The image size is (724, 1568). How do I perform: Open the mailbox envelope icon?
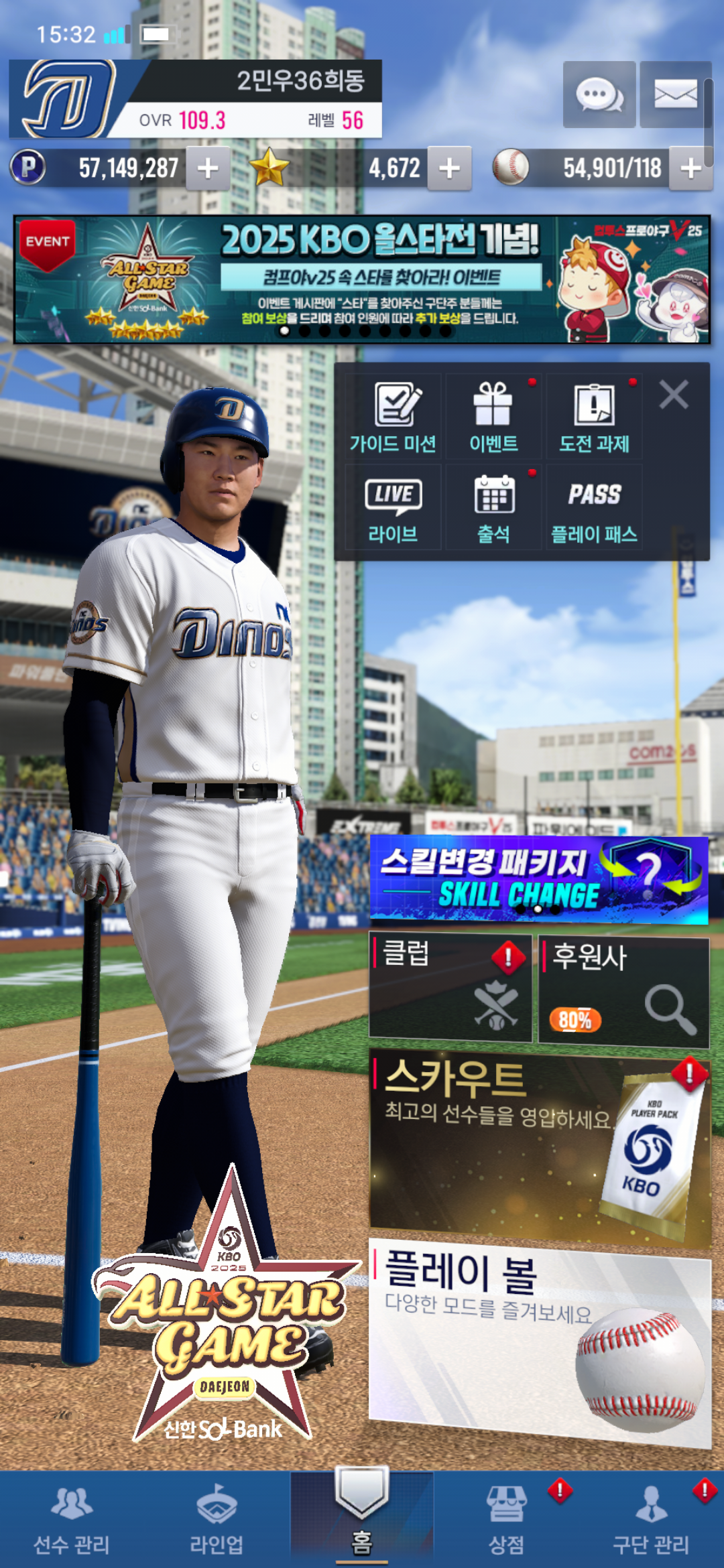point(675,94)
